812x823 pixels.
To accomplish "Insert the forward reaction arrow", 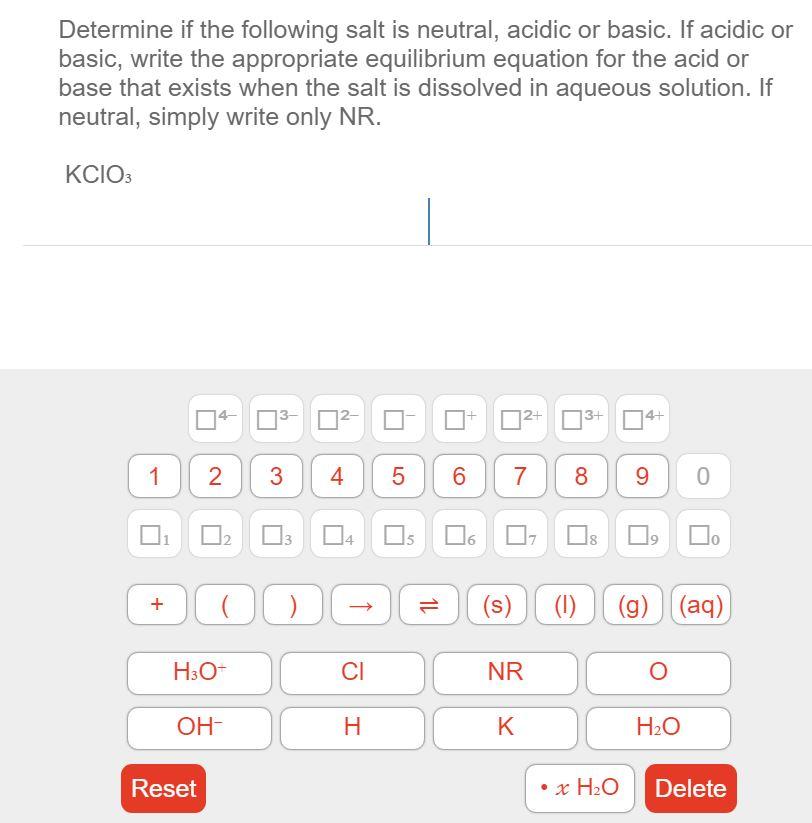I will click(x=361, y=605).
